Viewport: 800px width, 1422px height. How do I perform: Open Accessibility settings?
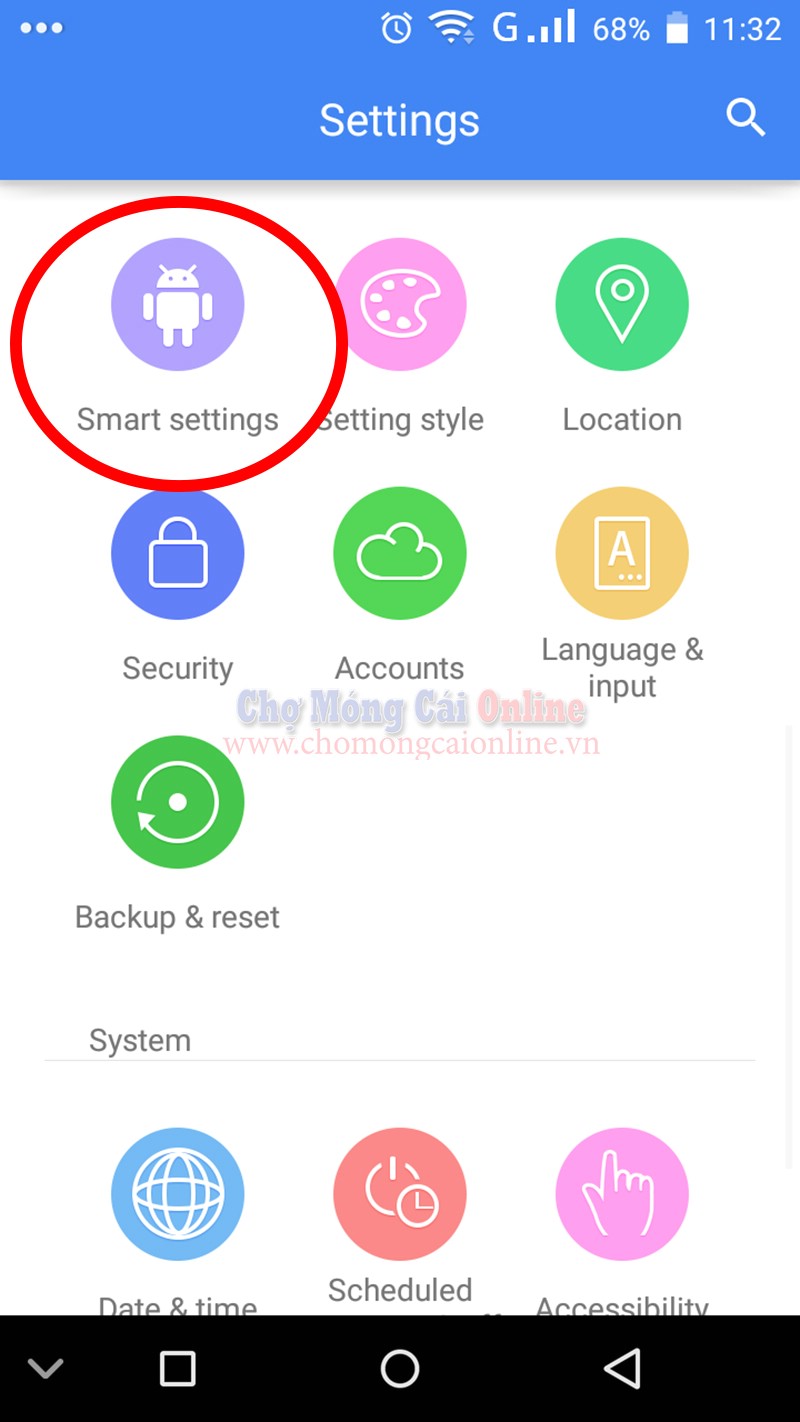(622, 1195)
